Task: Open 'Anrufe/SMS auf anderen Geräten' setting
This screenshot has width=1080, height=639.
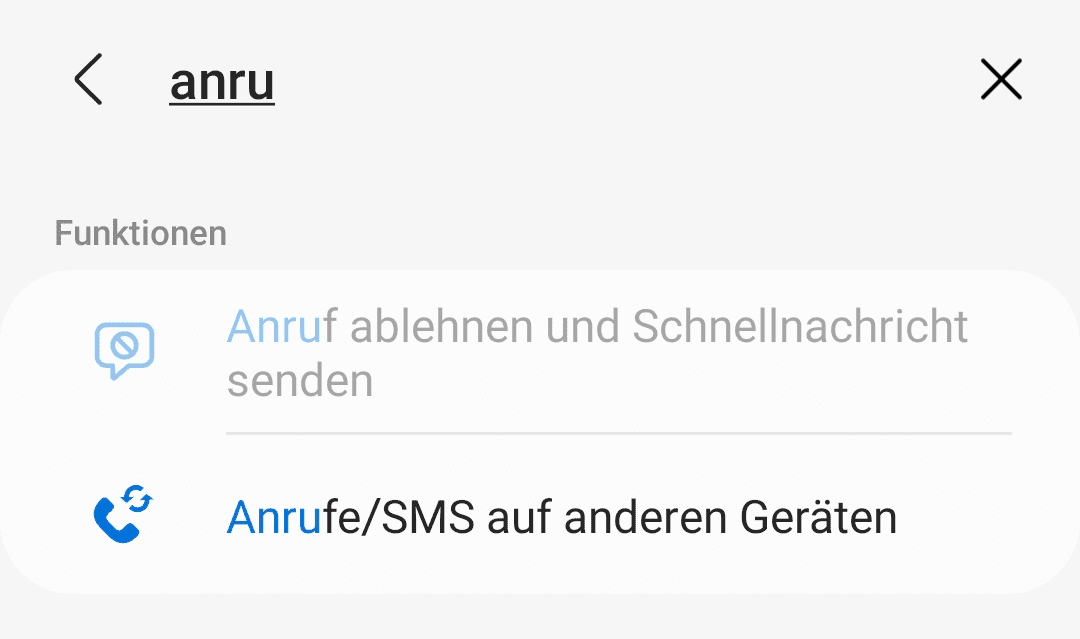Action: [x=561, y=517]
